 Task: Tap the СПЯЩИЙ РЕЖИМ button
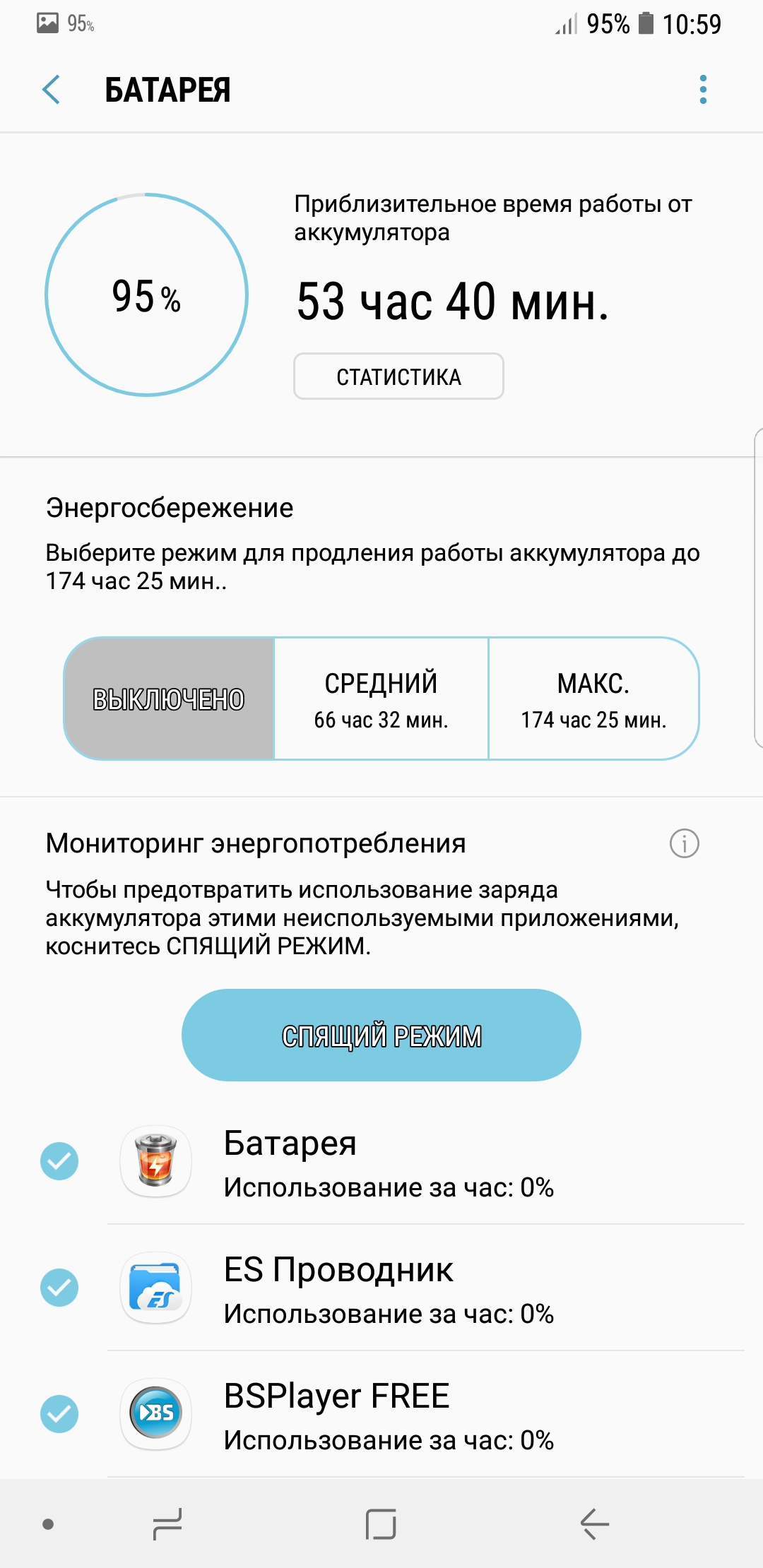pyautogui.click(x=381, y=1035)
